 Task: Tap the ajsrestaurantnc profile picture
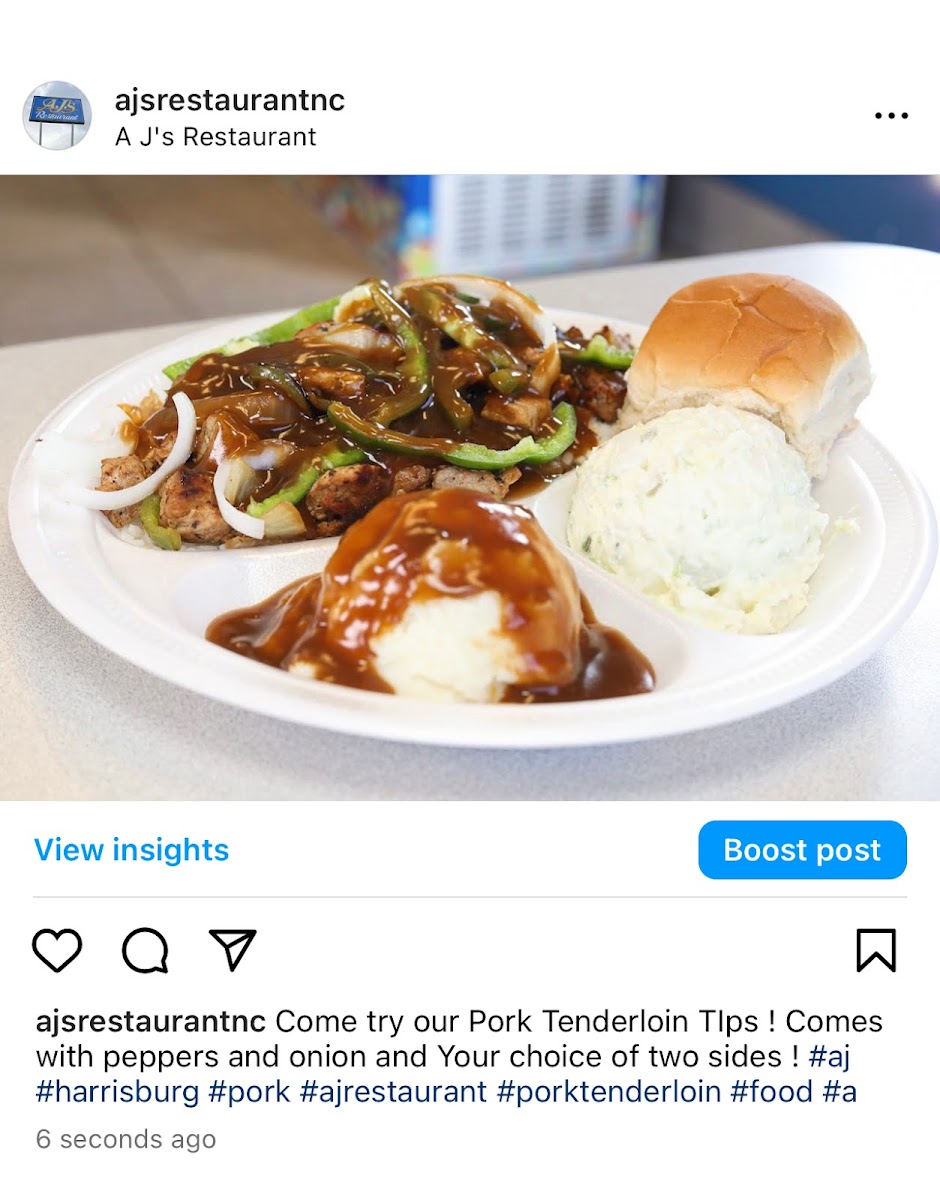pos(57,116)
